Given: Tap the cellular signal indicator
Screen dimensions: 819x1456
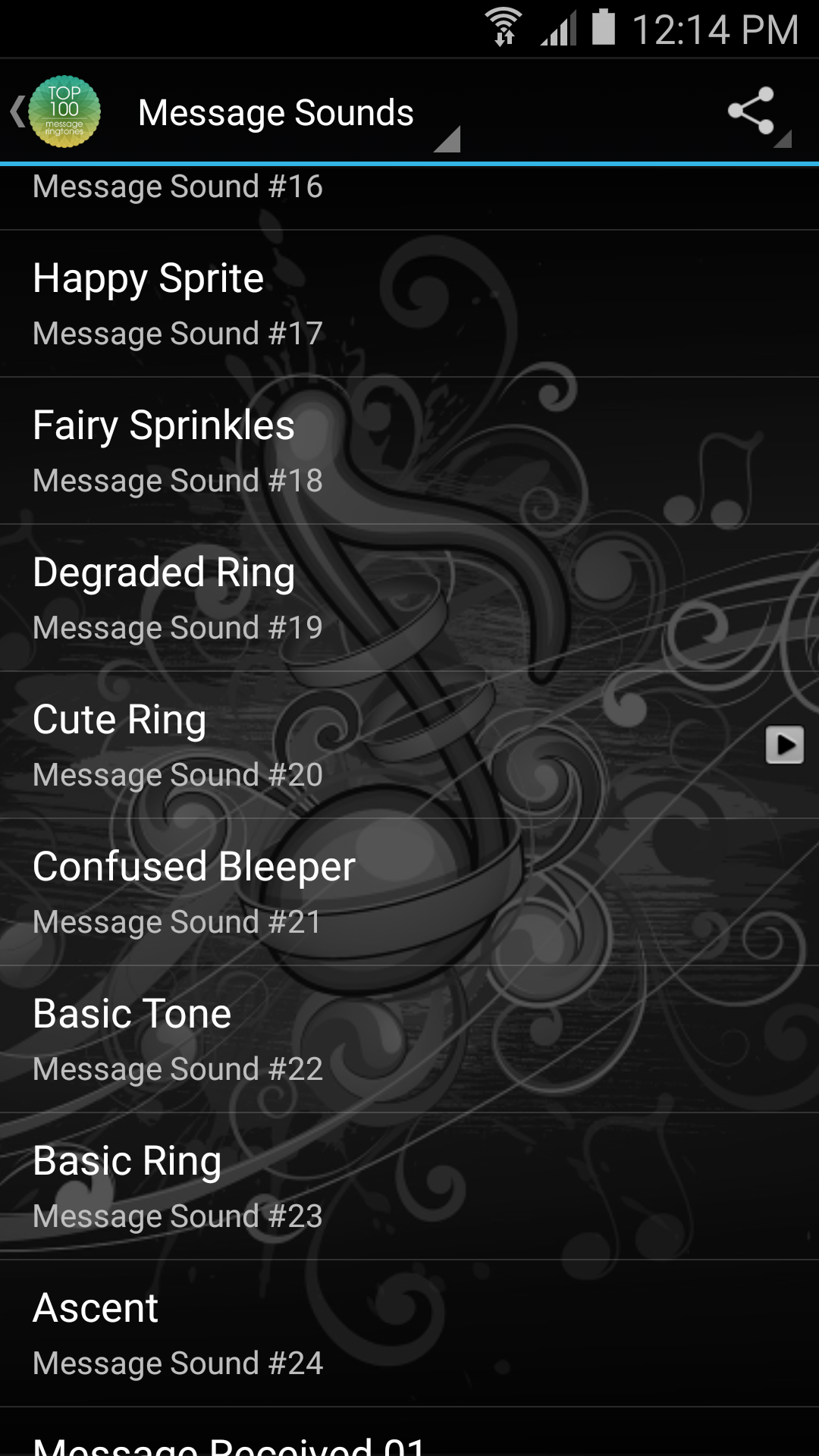Looking at the screenshot, I should coord(559,25).
